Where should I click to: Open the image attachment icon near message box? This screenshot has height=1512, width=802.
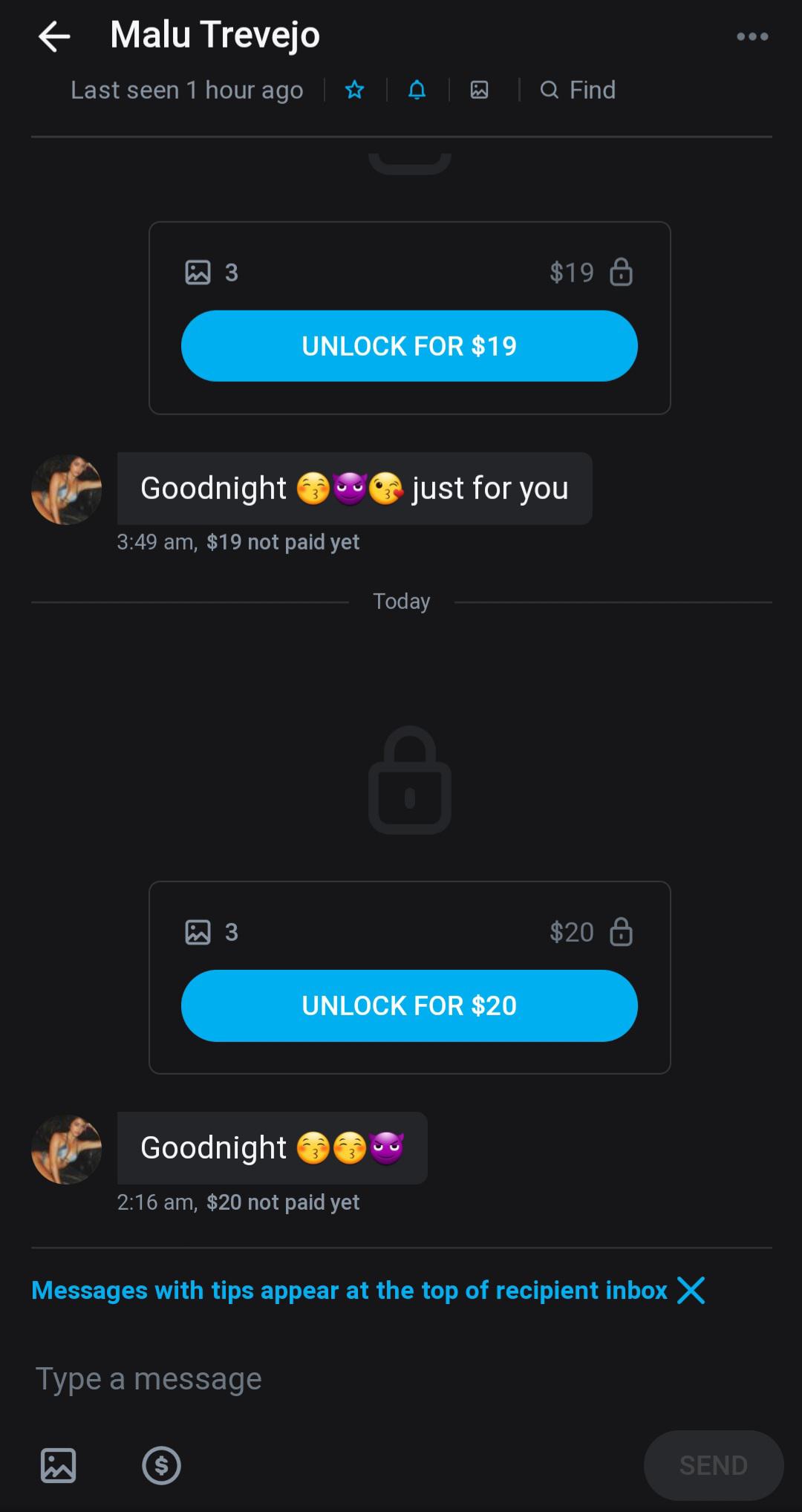(59, 1465)
